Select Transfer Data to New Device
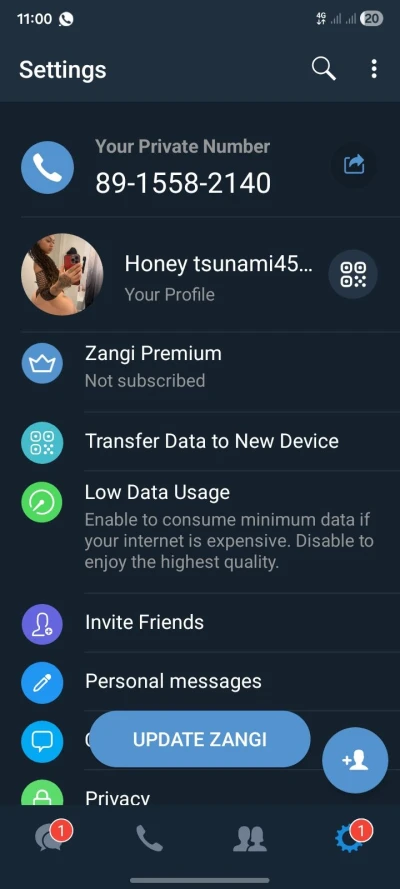Screen dimensions: 400x889 [x=200, y=442]
